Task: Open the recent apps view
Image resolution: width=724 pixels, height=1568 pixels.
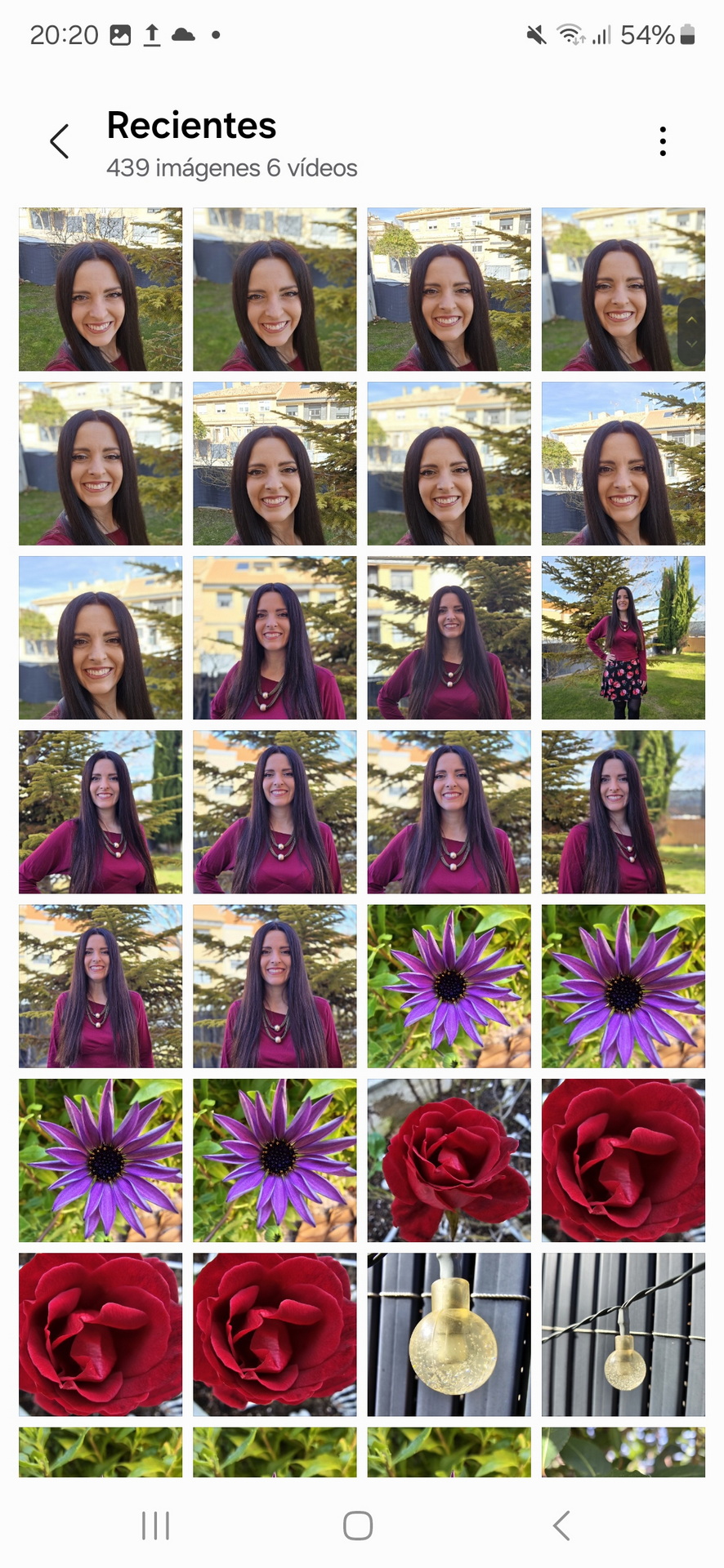Action: pyautogui.click(x=155, y=1525)
